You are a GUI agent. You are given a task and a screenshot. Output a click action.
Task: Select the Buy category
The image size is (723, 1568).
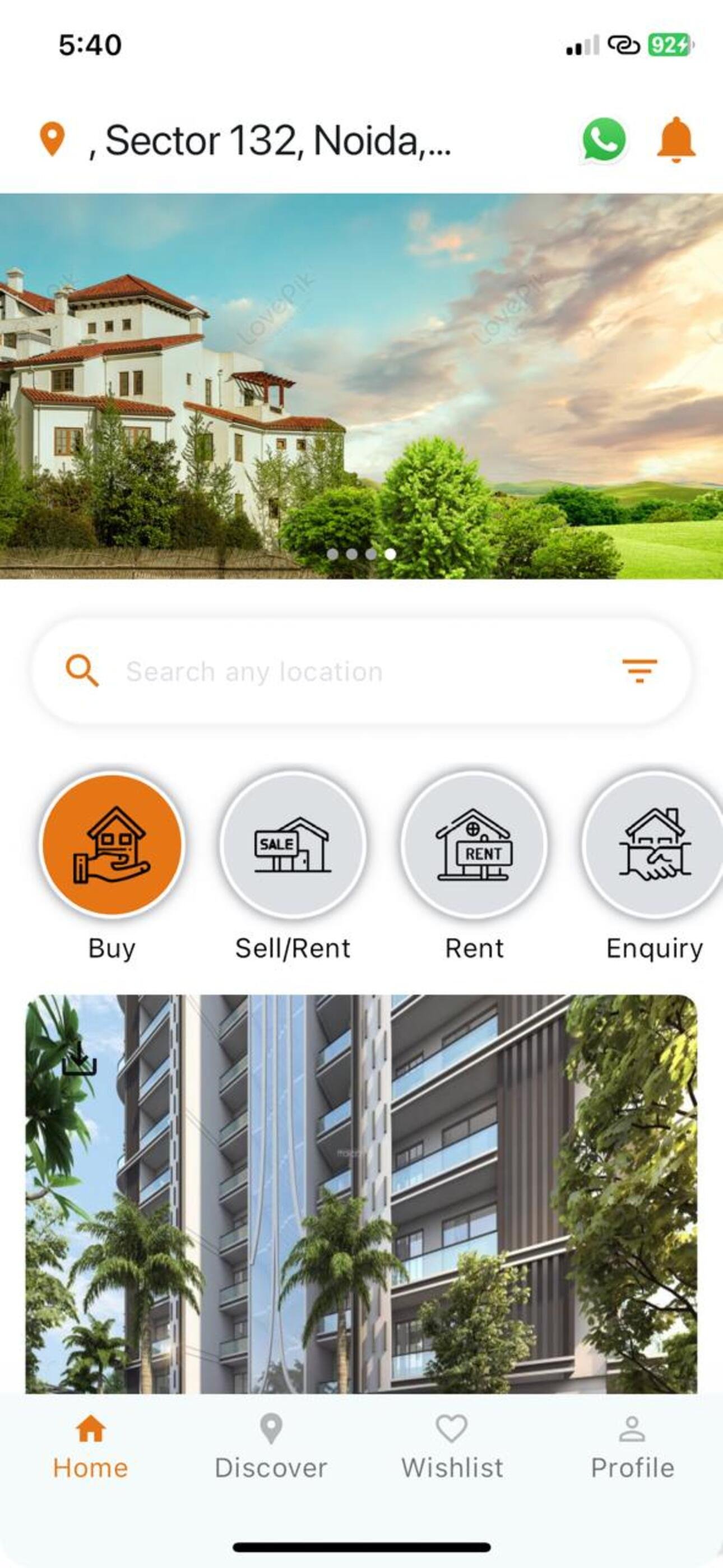coord(112,844)
